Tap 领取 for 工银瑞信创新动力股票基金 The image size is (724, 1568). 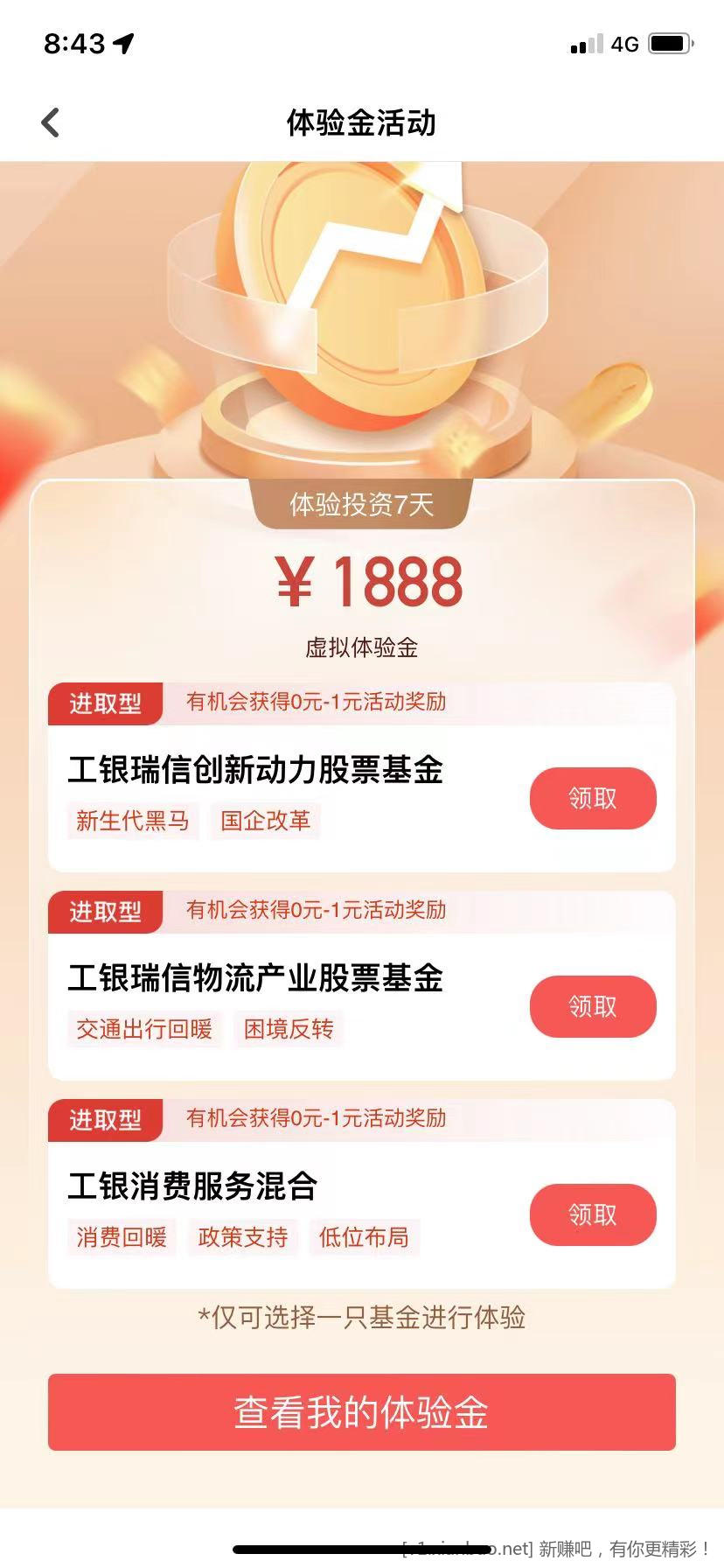[x=592, y=798]
